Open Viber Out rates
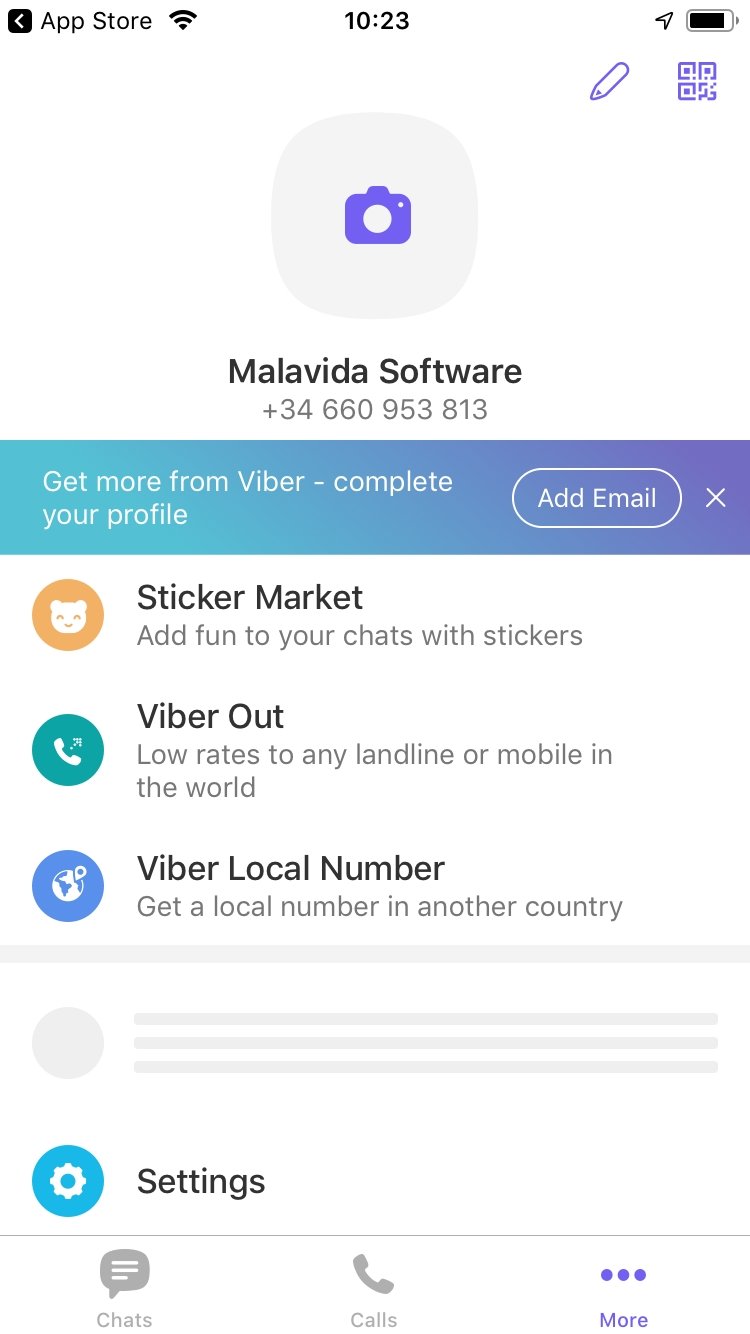Image resolution: width=750 pixels, height=1334 pixels. click(x=360, y=750)
